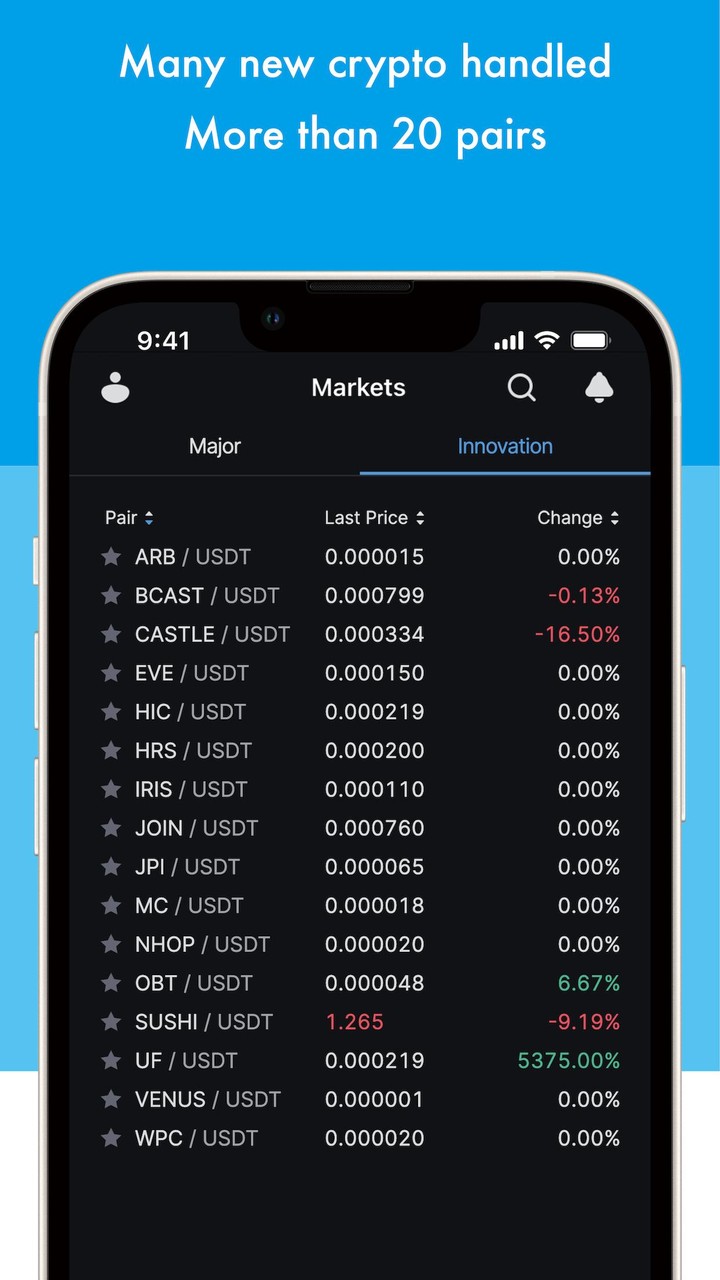Viewport: 720px width, 1280px height.
Task: Open the user profile icon
Action: (114, 387)
